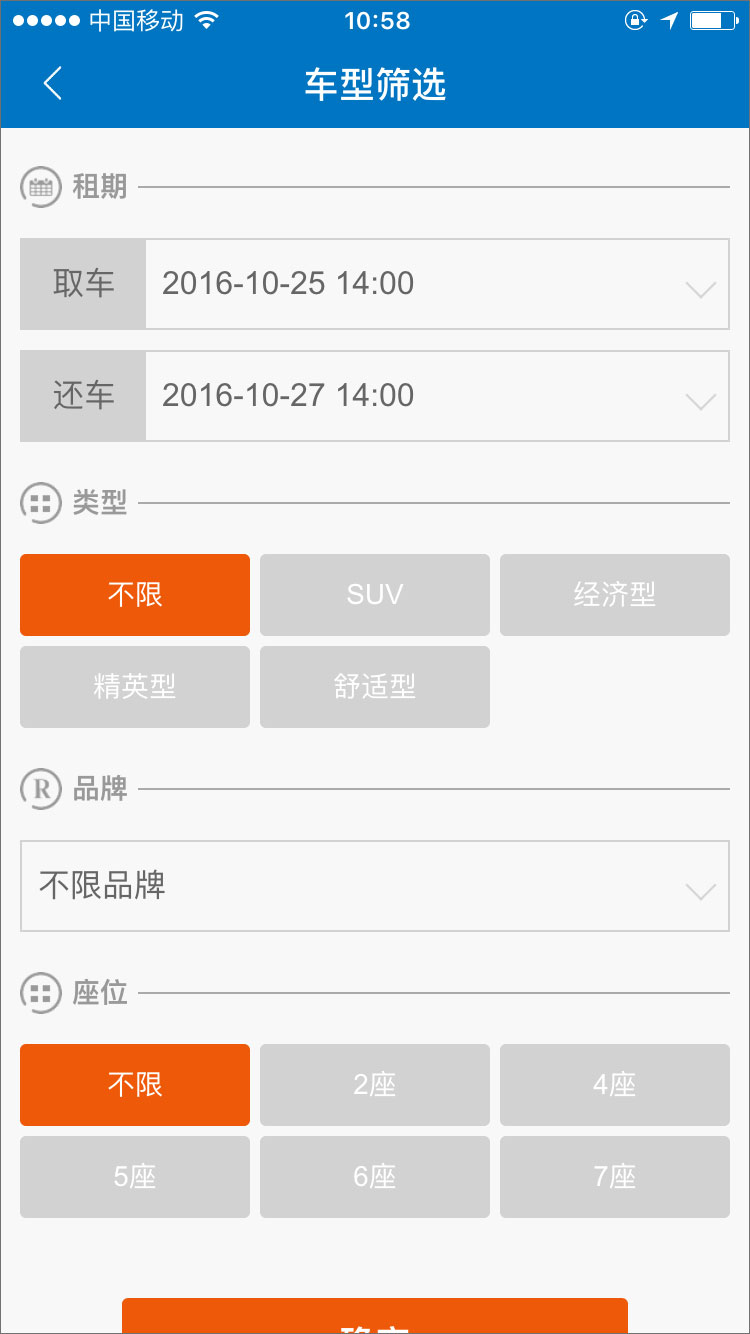The image size is (750, 1334).
Task: Choose the 7座 seat option
Action: [x=614, y=1176]
